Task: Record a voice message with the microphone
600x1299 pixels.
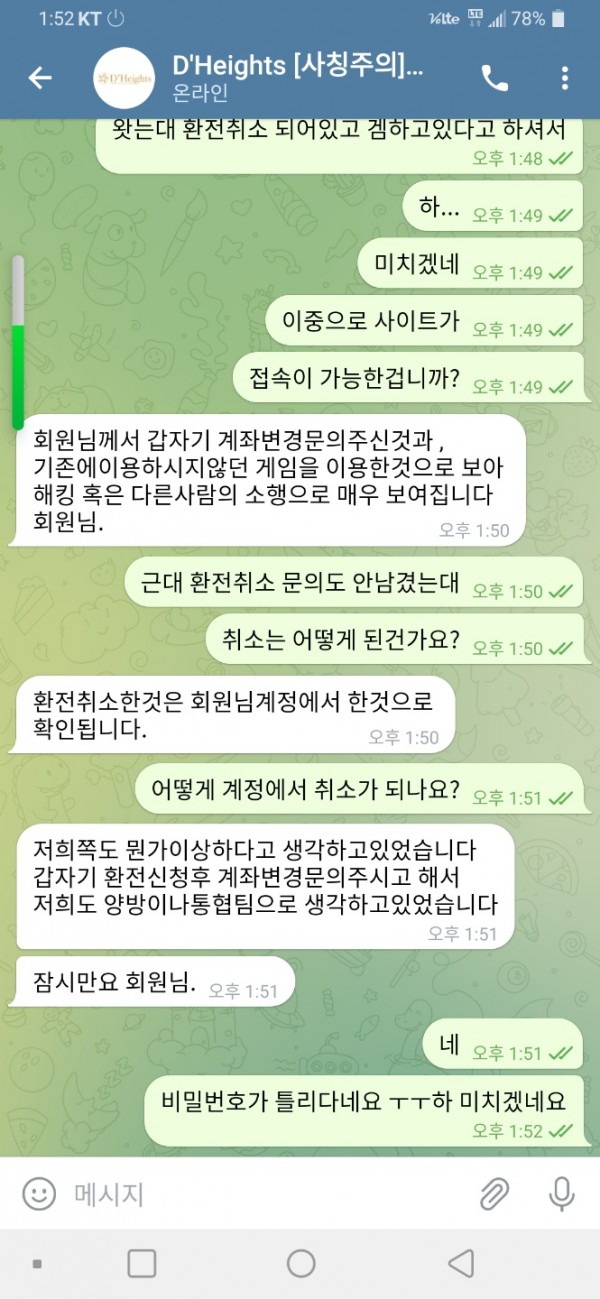Action: (x=562, y=1193)
